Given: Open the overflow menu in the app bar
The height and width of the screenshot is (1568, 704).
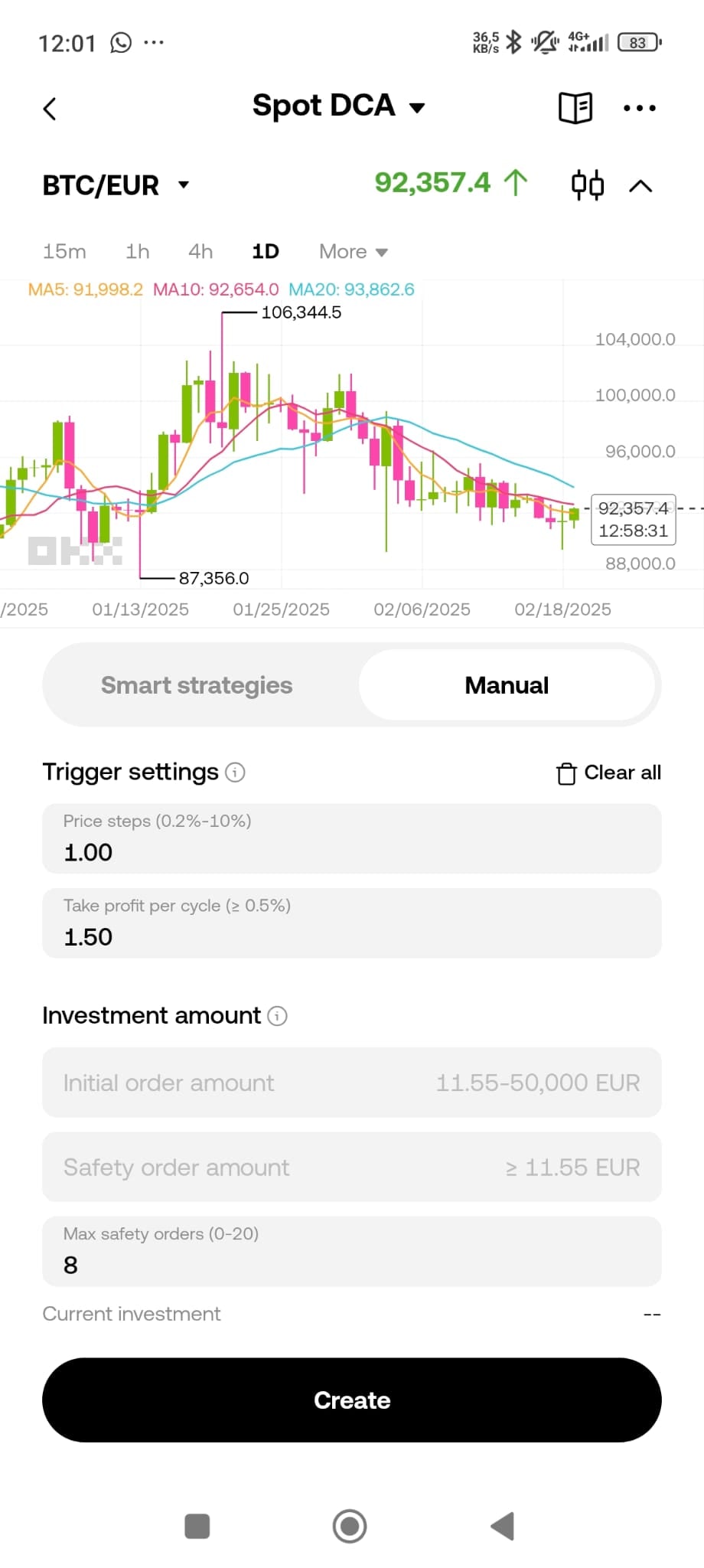Looking at the screenshot, I should tap(639, 108).
